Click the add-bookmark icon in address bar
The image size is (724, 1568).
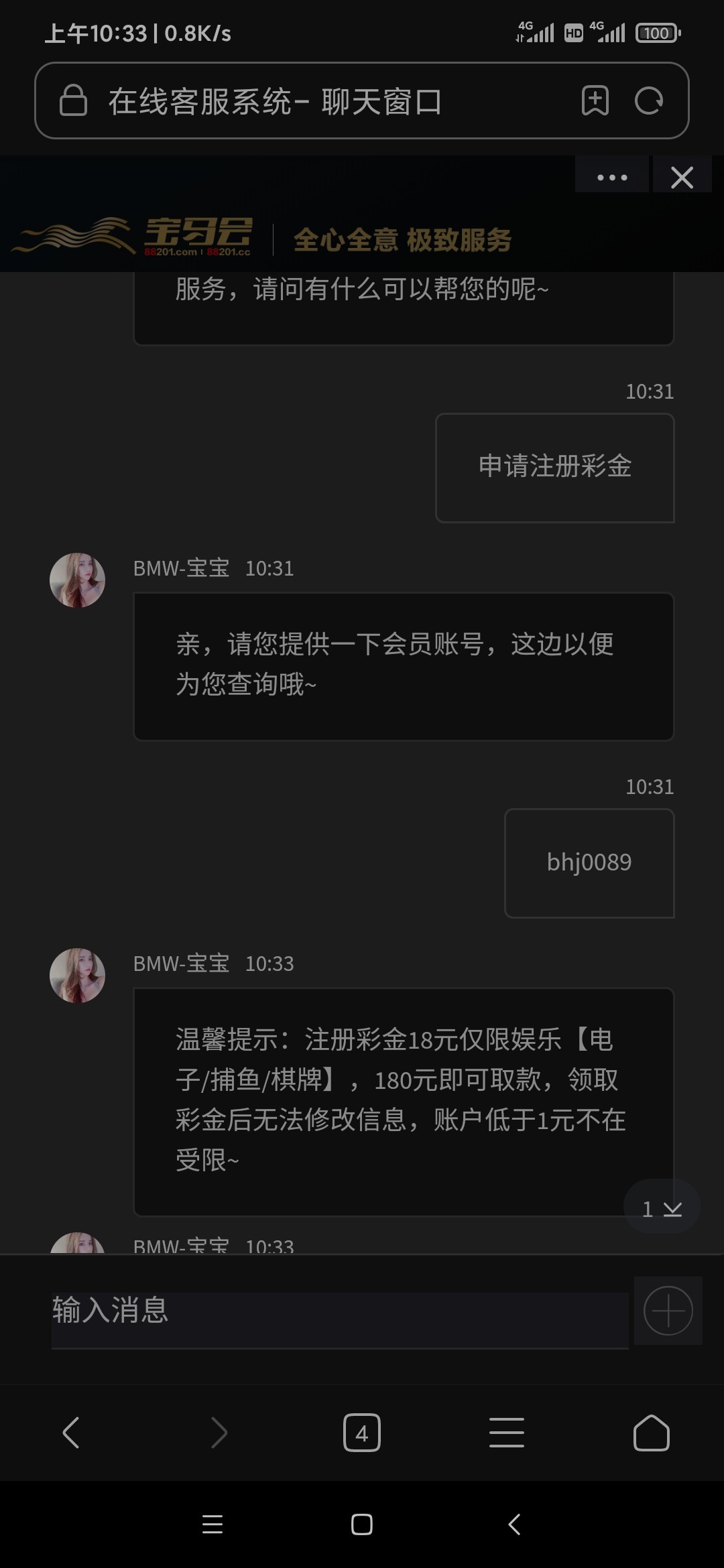(x=595, y=101)
